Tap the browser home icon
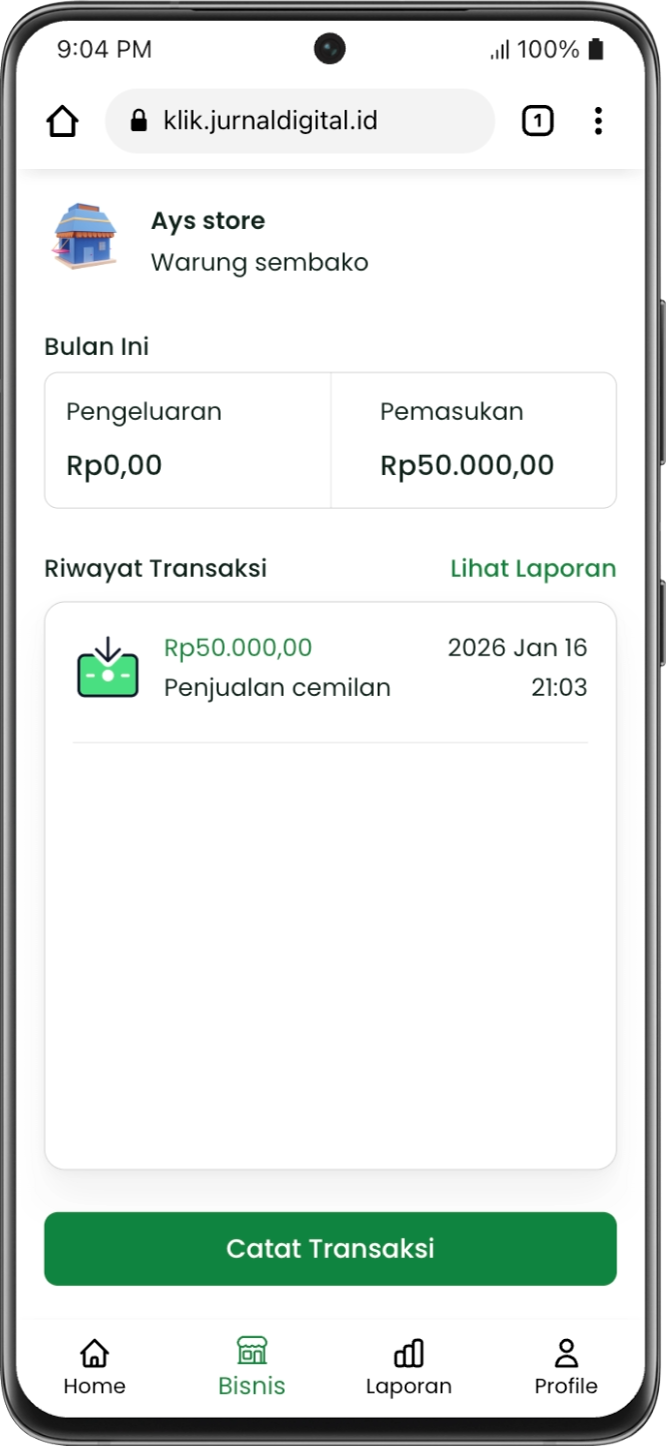 [62, 122]
